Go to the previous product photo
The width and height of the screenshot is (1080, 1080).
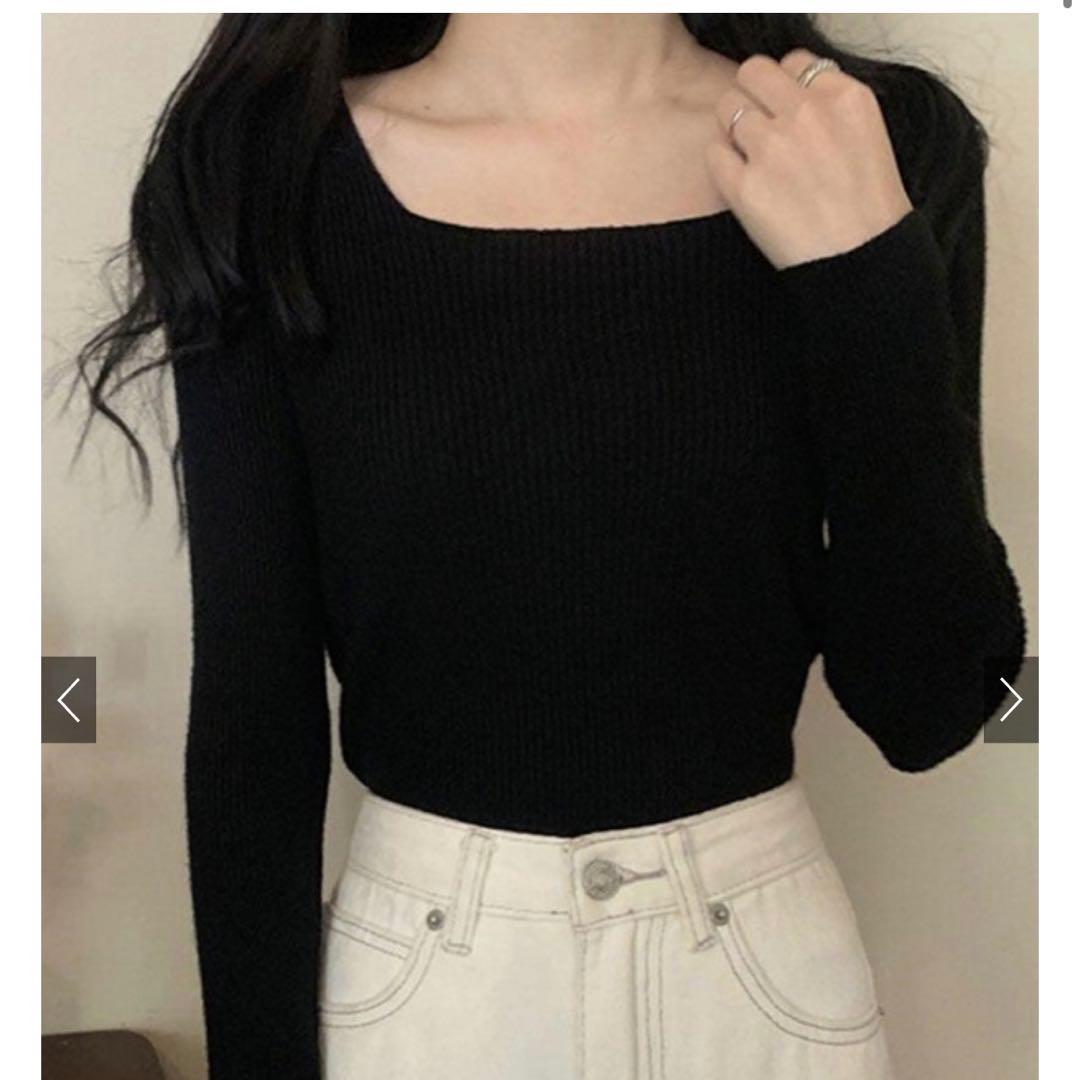68,700
